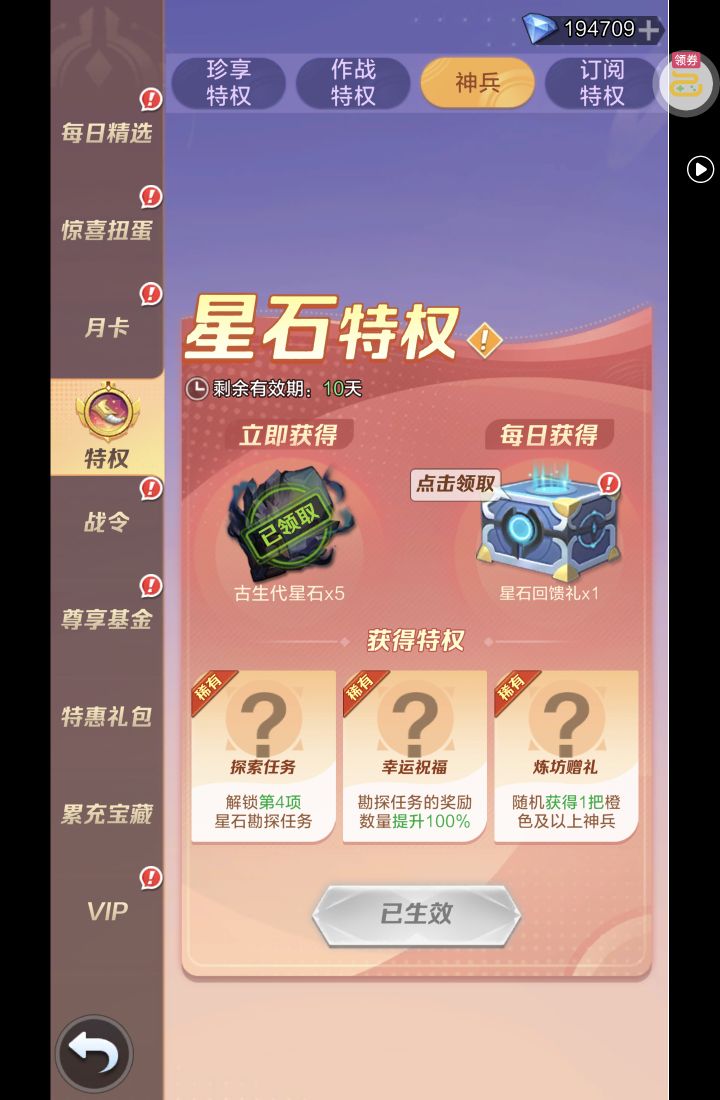Open the VIP section
Viewport: 720px width, 1100px height.
click(x=107, y=911)
